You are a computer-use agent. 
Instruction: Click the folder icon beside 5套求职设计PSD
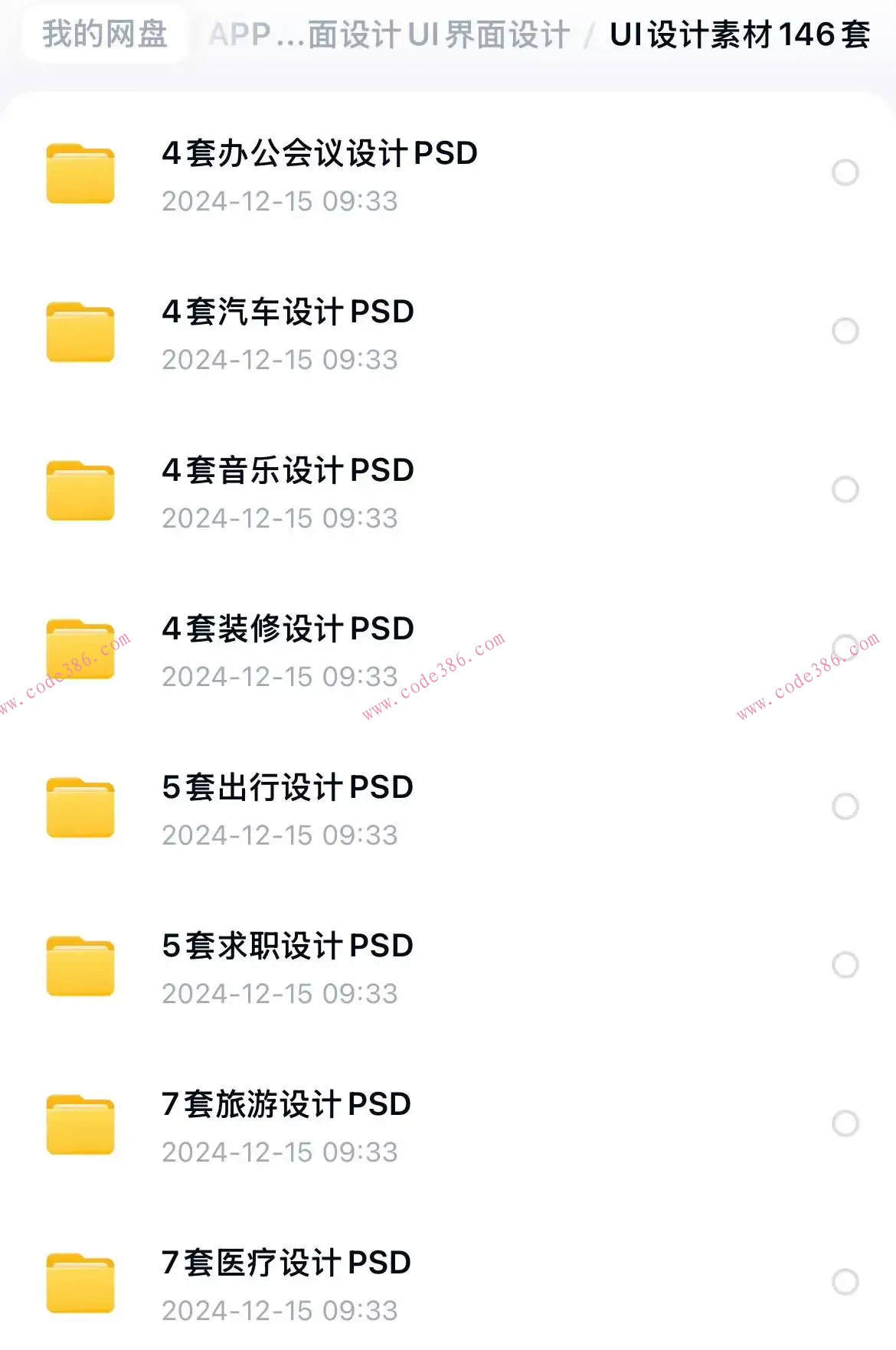[x=80, y=966]
